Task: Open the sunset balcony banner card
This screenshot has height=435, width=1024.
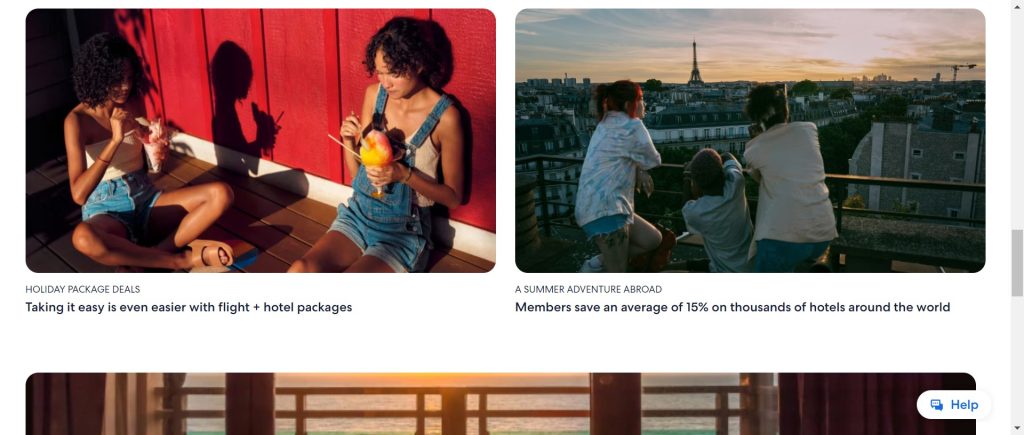Action: coord(470,405)
